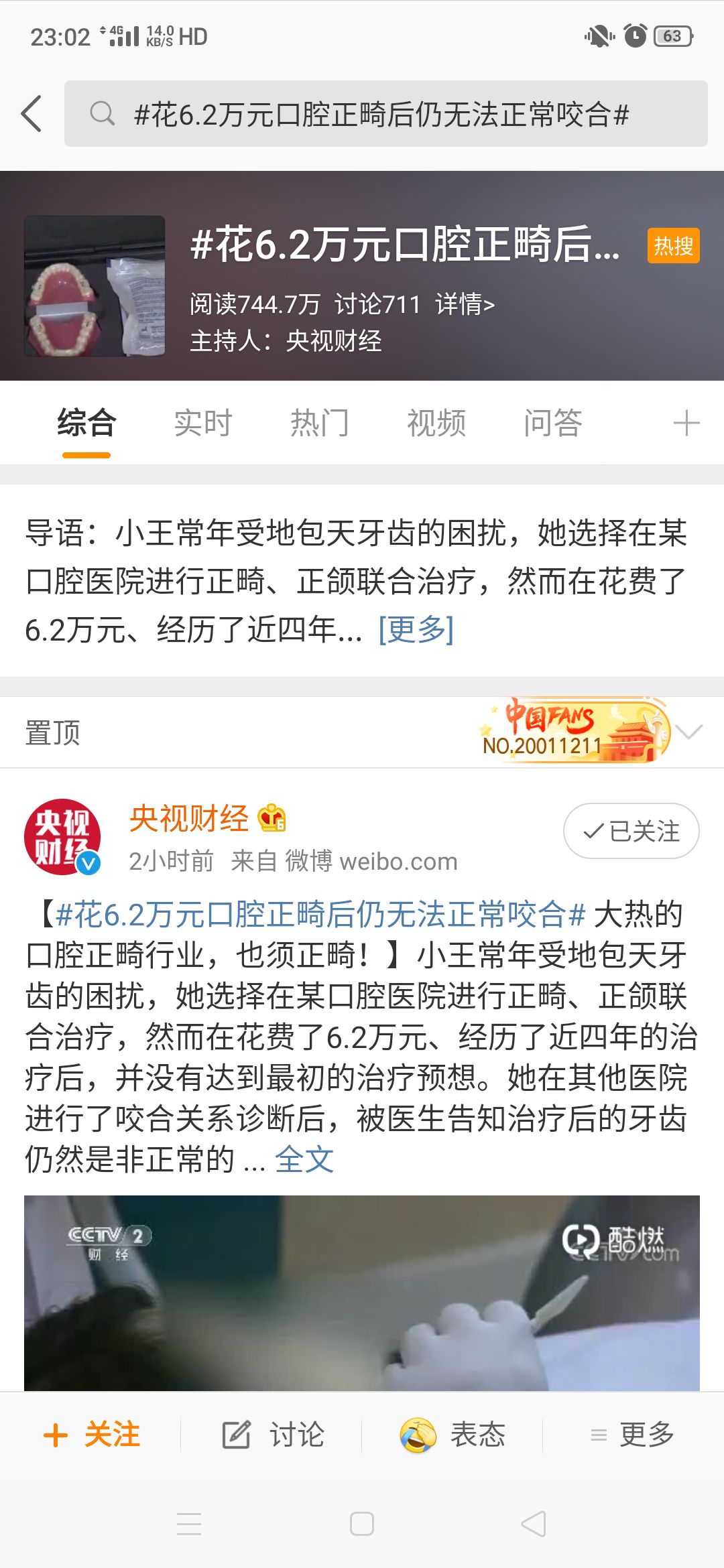The image size is (724, 1568).
Task: Tap the search box with the hashtag query
Action: [x=385, y=114]
